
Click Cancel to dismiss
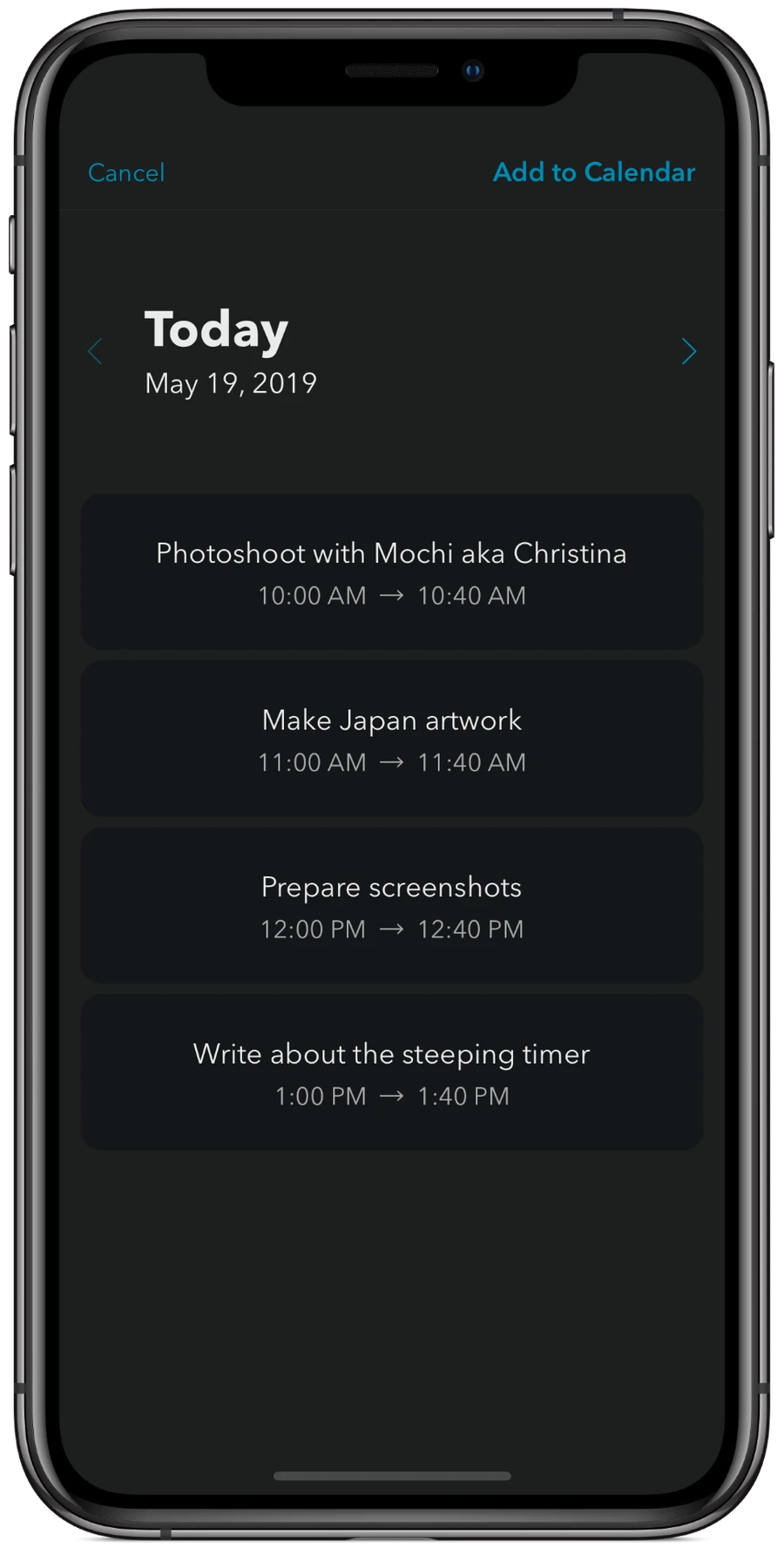tap(125, 172)
